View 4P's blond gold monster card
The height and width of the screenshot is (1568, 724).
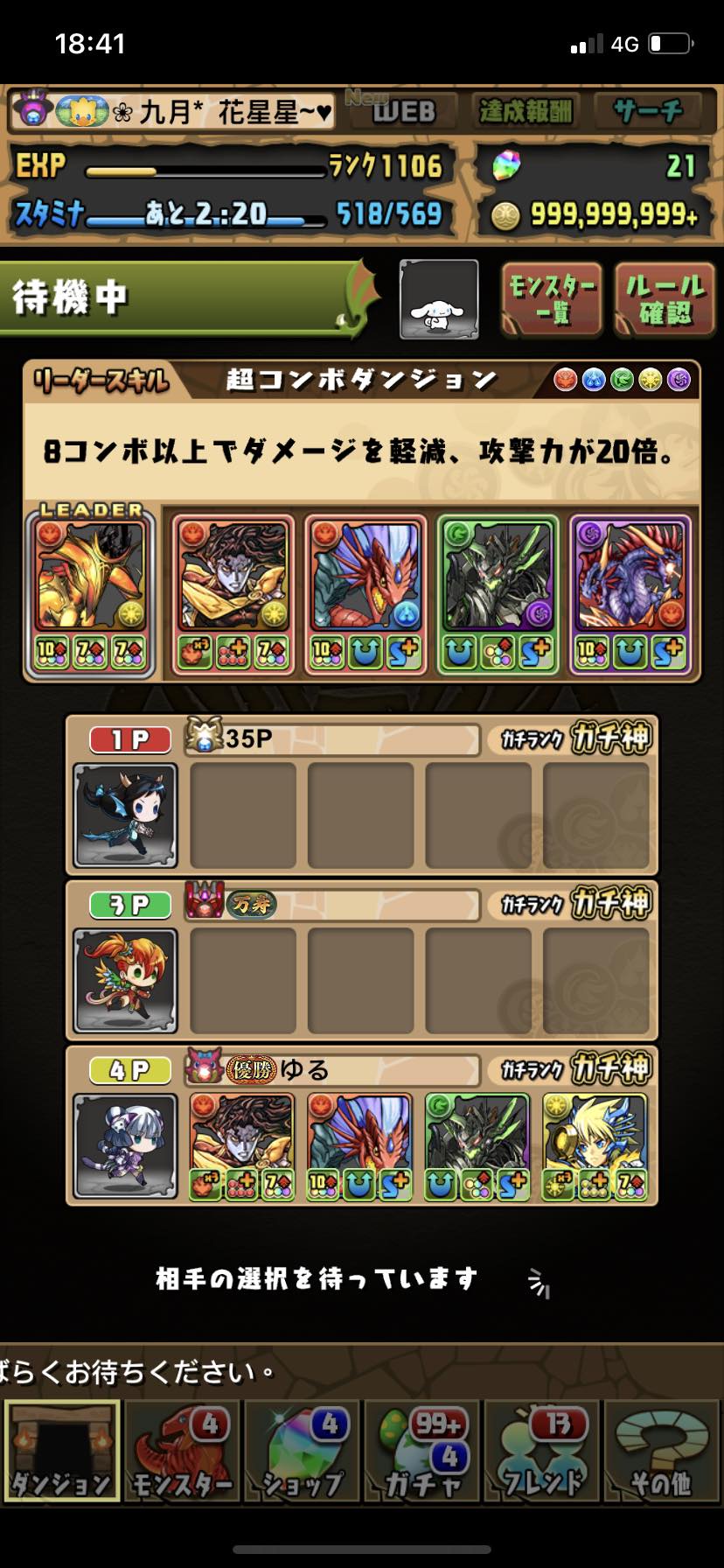pos(595,1145)
